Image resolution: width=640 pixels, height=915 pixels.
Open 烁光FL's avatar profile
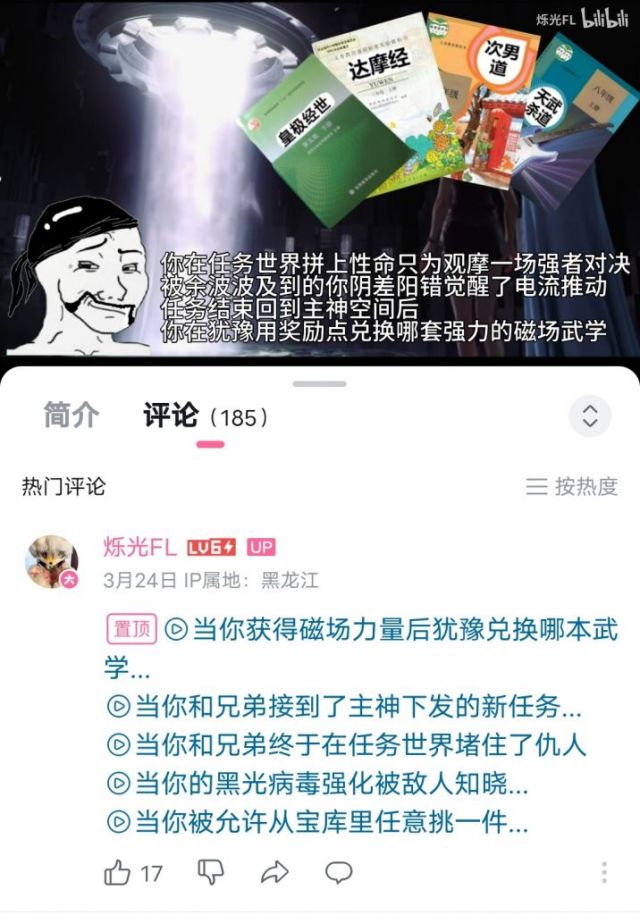click(x=51, y=561)
